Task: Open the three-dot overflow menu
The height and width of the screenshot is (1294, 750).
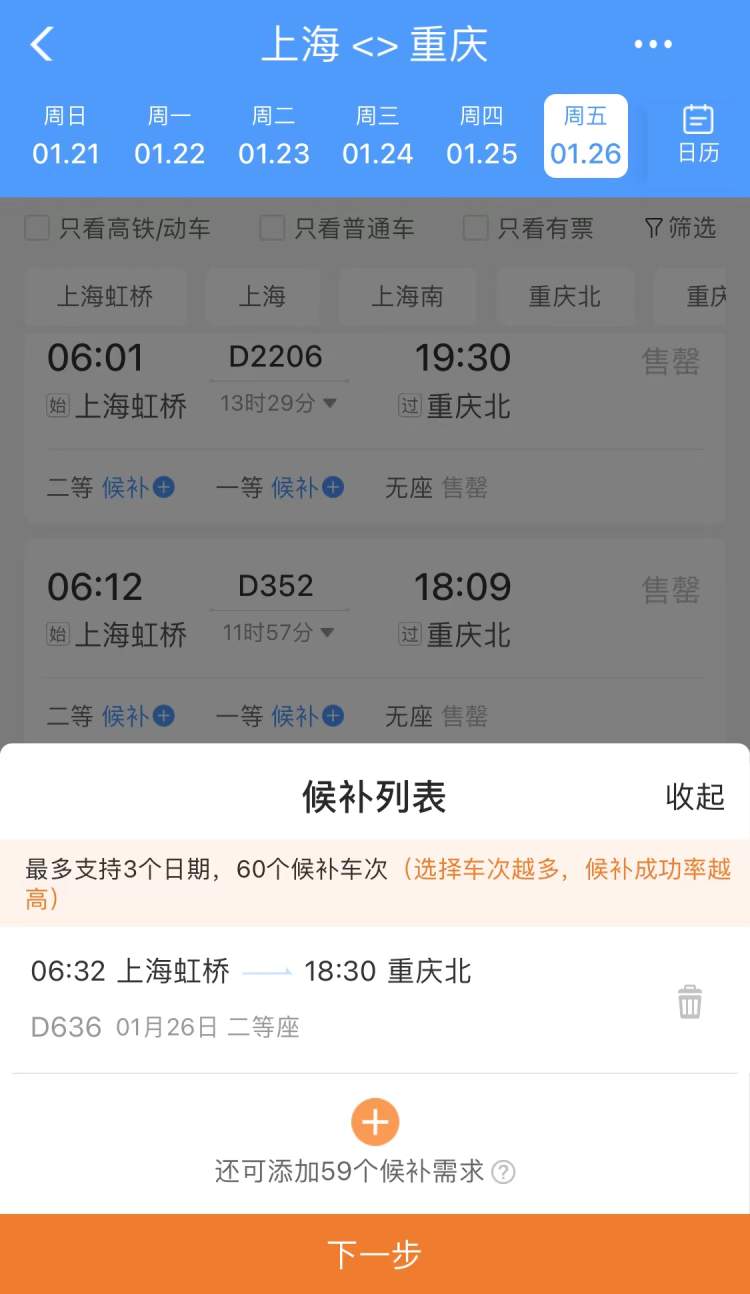Action: point(653,45)
